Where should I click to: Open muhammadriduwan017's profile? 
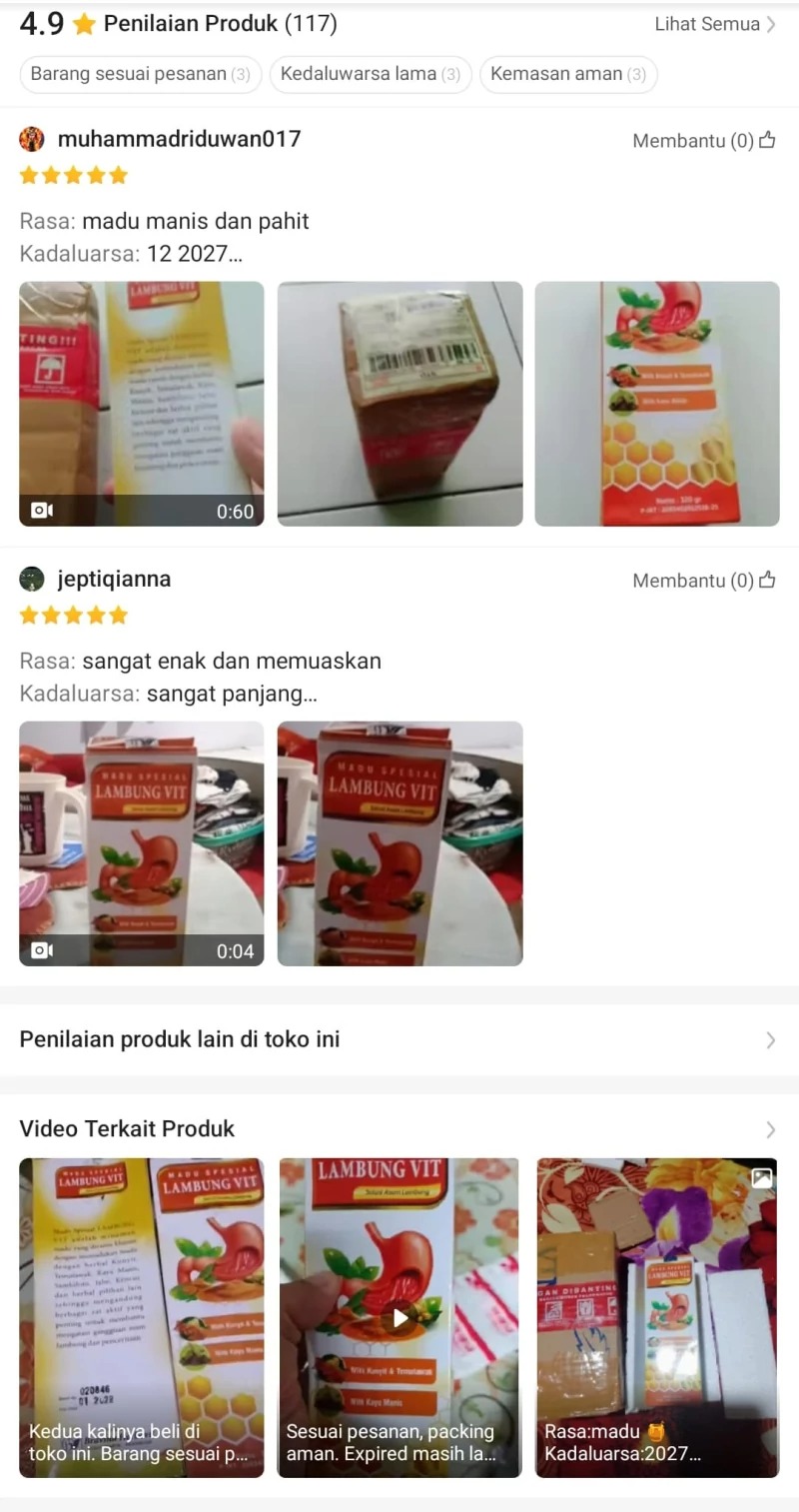click(x=178, y=139)
